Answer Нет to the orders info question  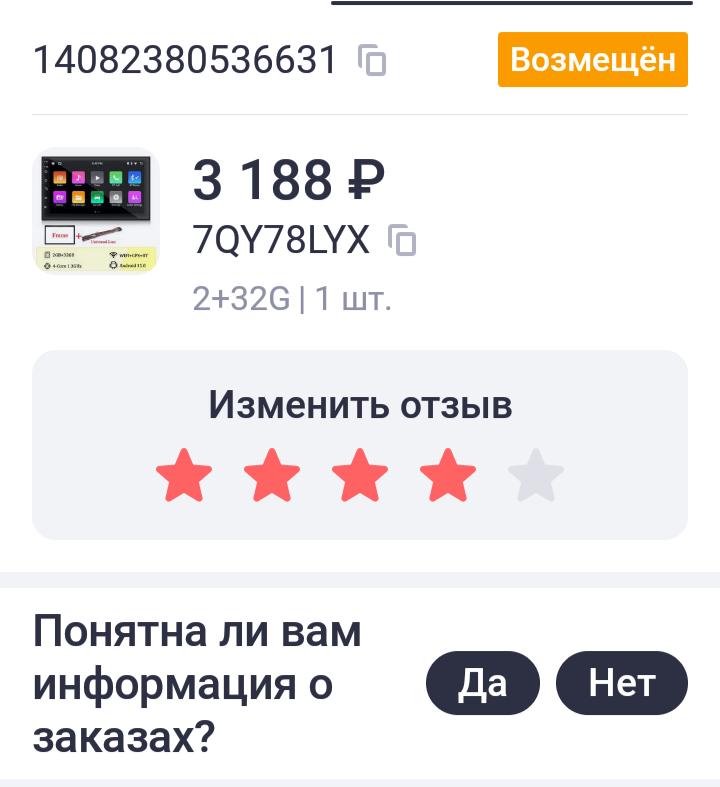coord(621,684)
